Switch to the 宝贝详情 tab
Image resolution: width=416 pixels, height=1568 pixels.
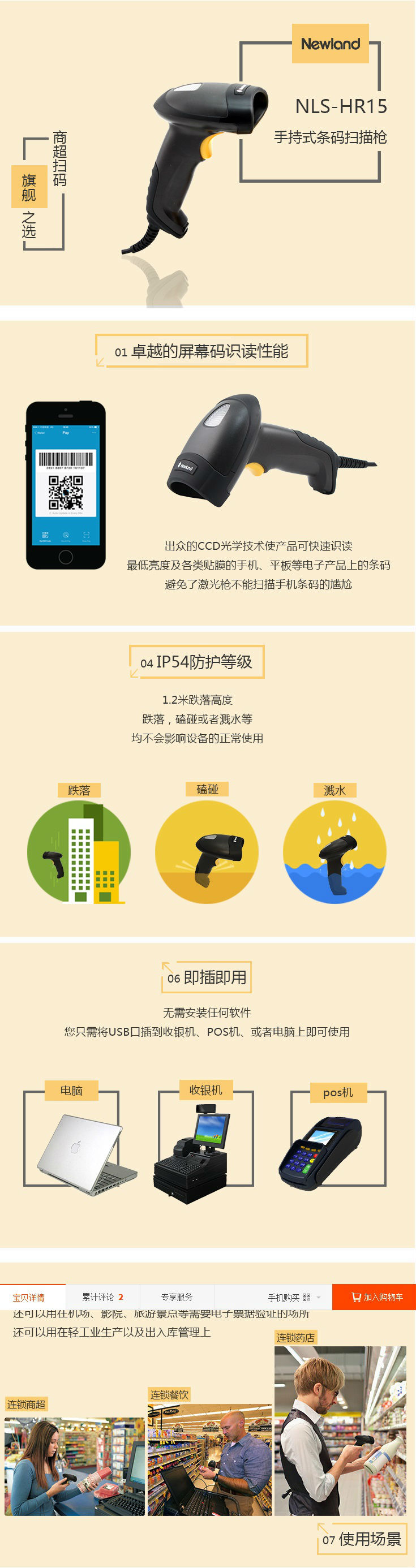tap(29, 1296)
